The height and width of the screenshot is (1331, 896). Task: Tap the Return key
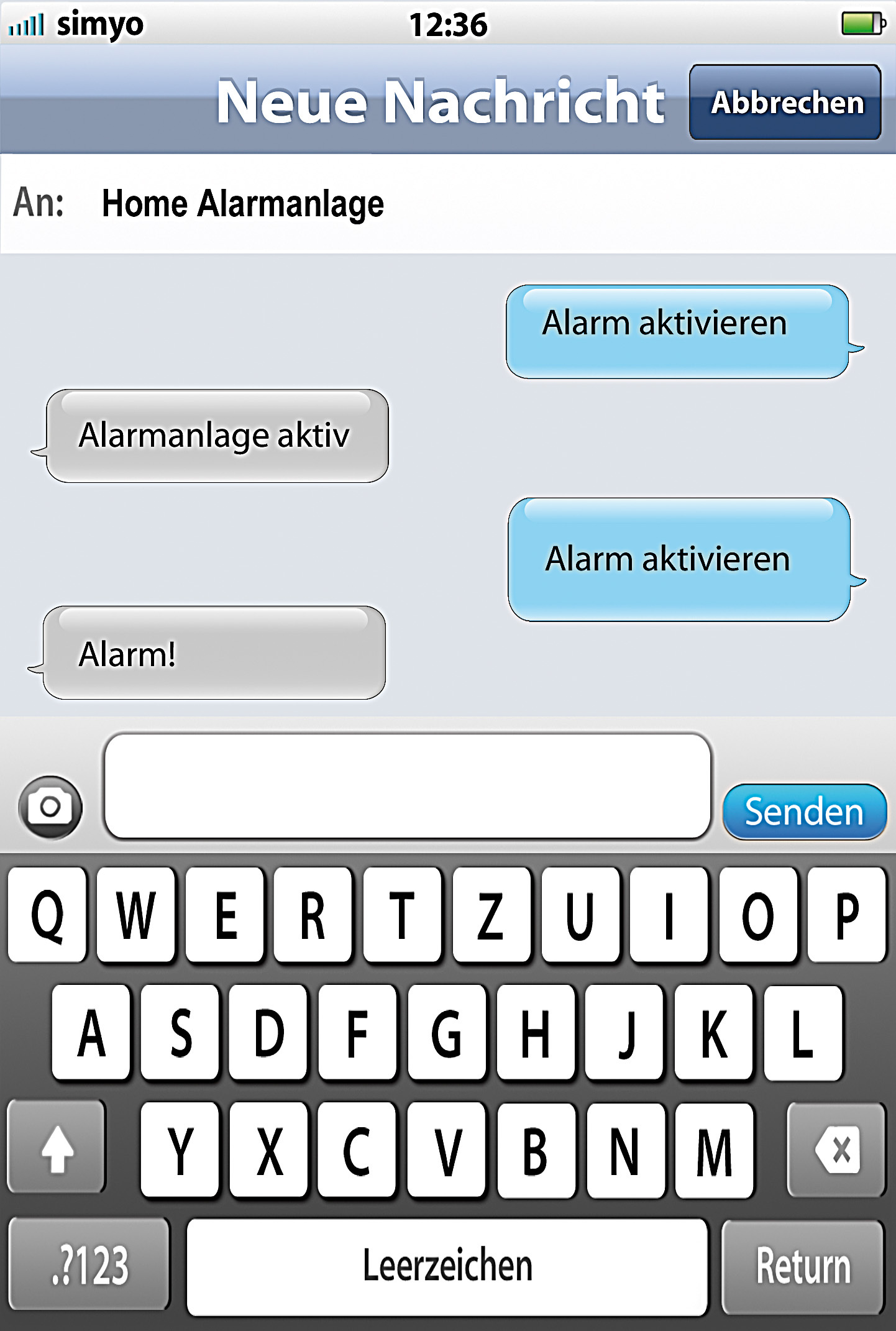point(802,1266)
